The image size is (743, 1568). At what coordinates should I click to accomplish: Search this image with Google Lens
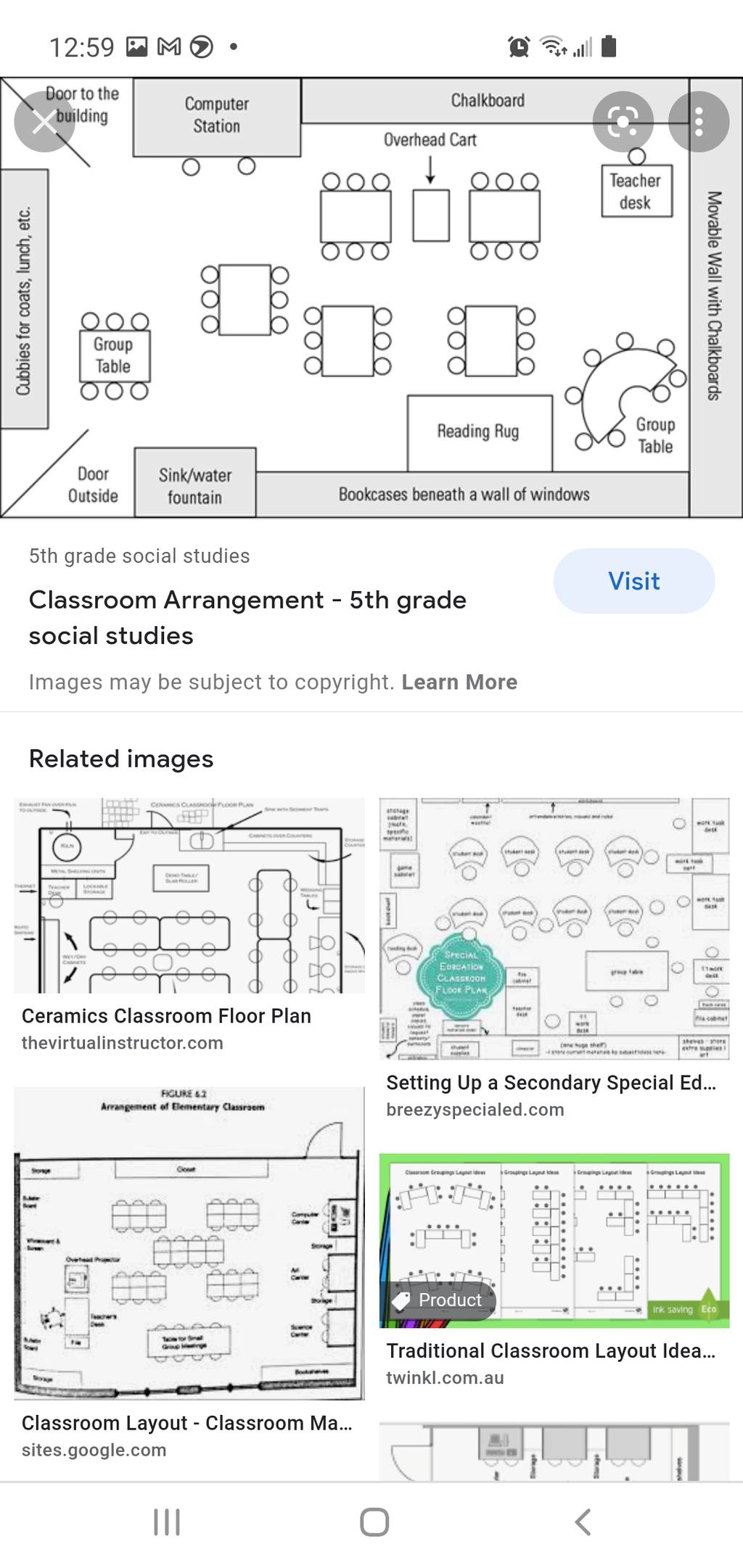pos(623,122)
